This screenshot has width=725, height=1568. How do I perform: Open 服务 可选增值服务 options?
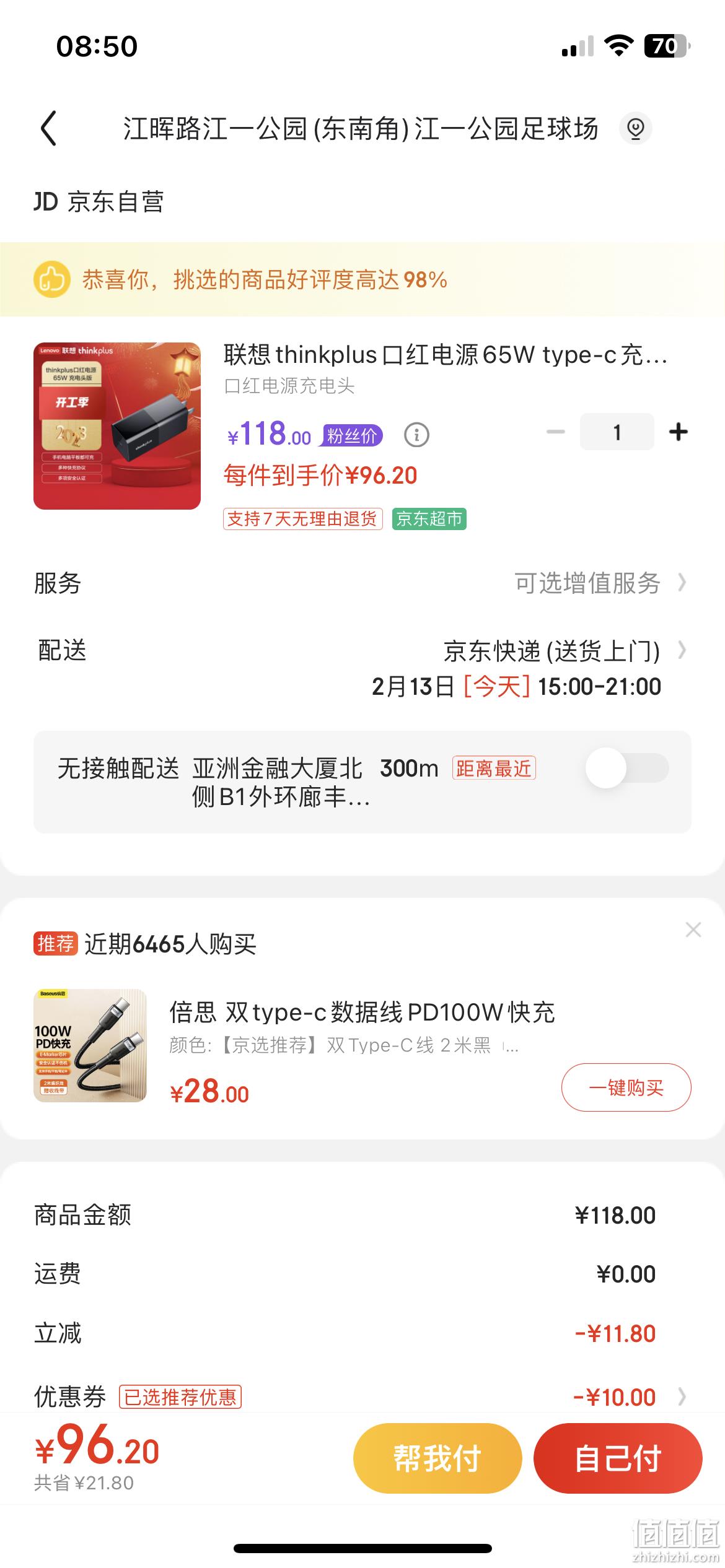pos(362,583)
